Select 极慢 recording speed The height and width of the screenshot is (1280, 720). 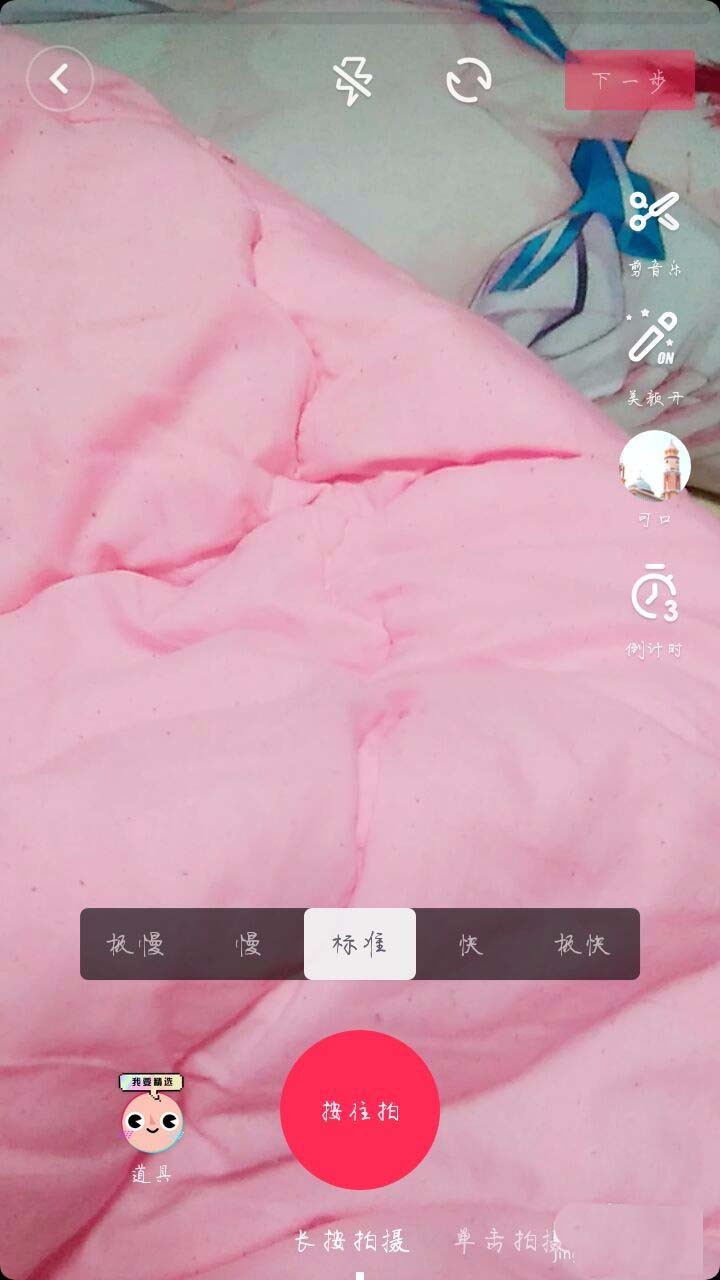[136, 944]
